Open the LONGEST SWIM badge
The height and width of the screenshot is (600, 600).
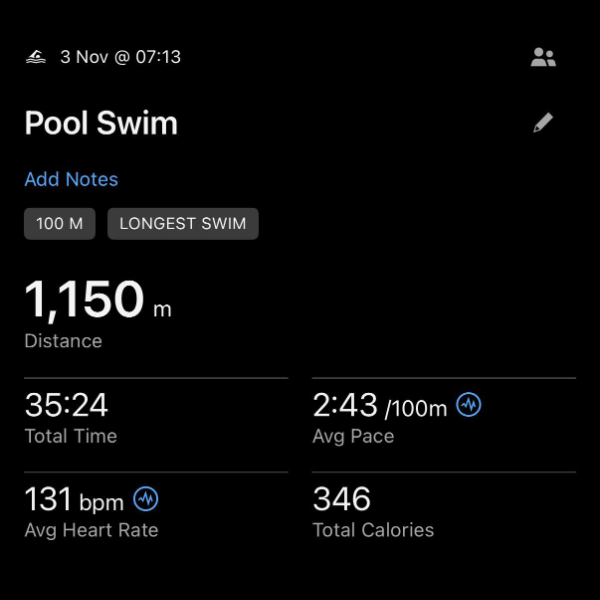(183, 224)
